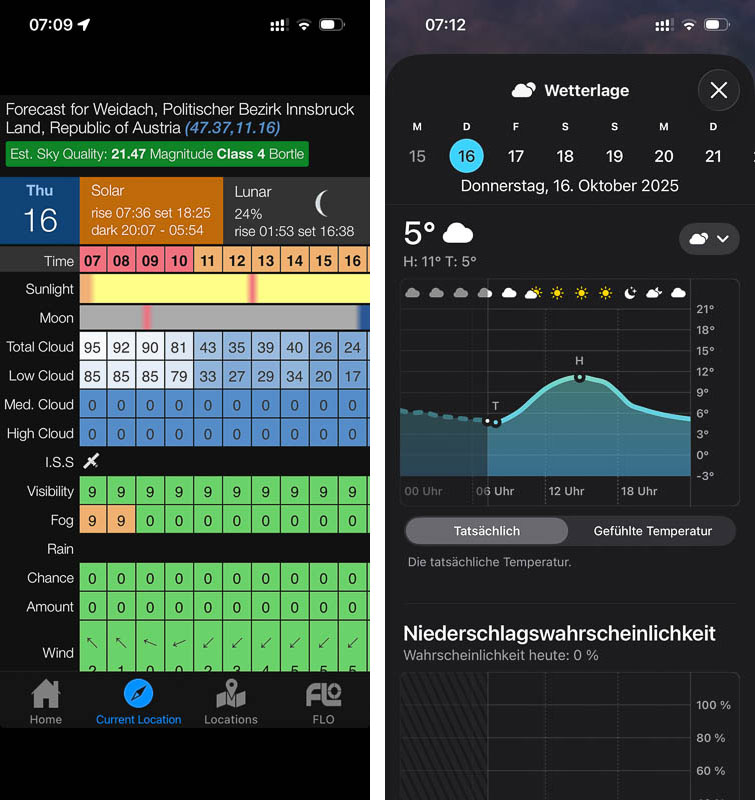Choose day 18 in the date strip
This screenshot has height=800, width=755.
565,156
